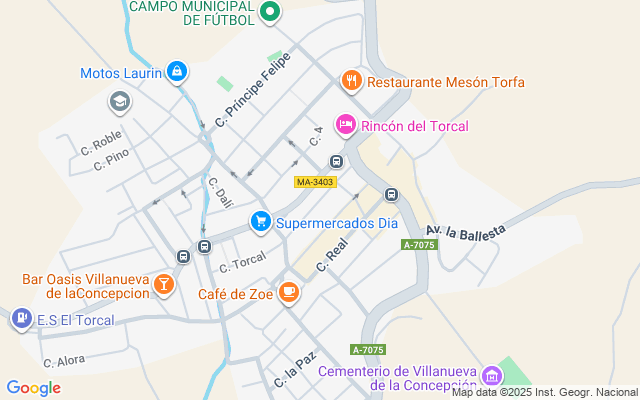Select the Supermercados Dia marker
This screenshot has height=400, width=640.
point(260,221)
